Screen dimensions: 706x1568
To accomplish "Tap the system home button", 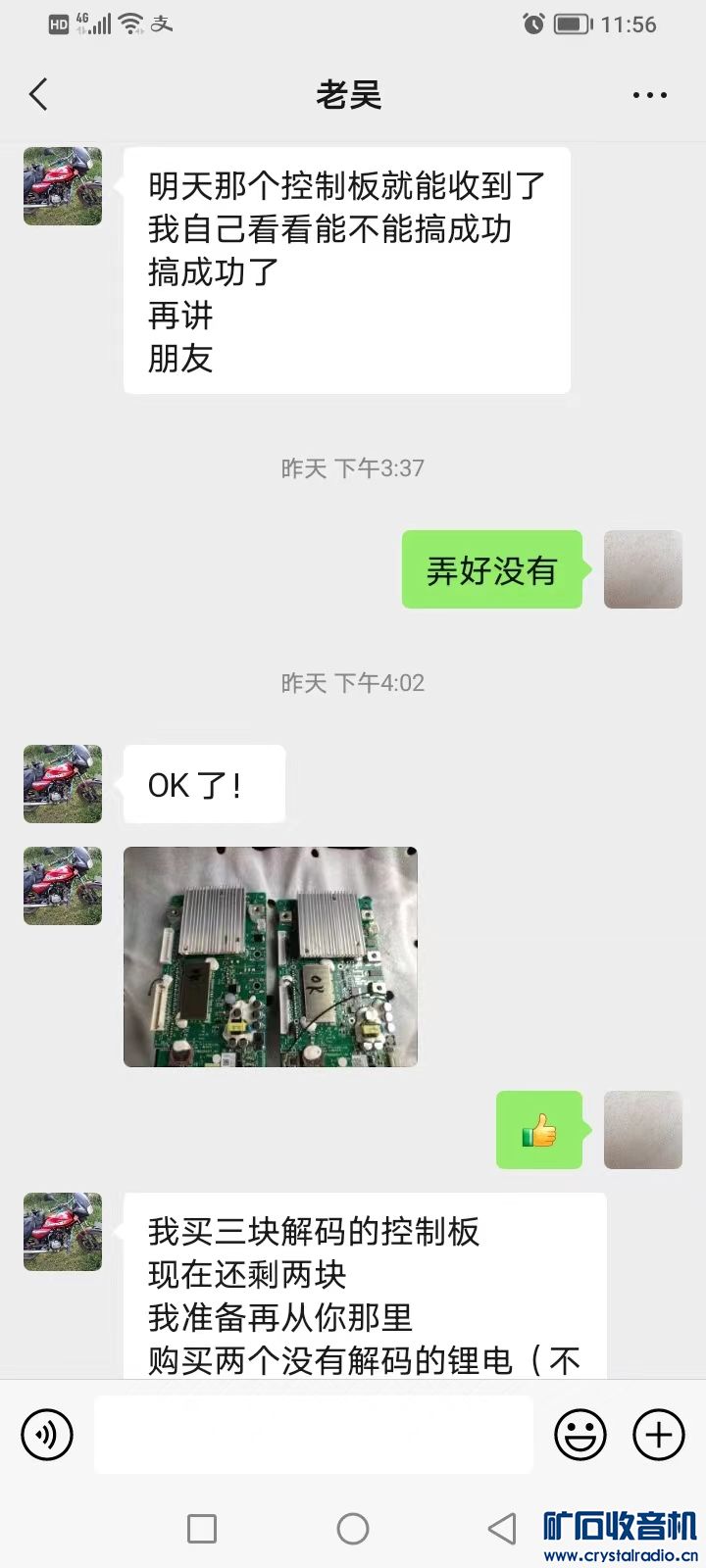I will point(353,1528).
